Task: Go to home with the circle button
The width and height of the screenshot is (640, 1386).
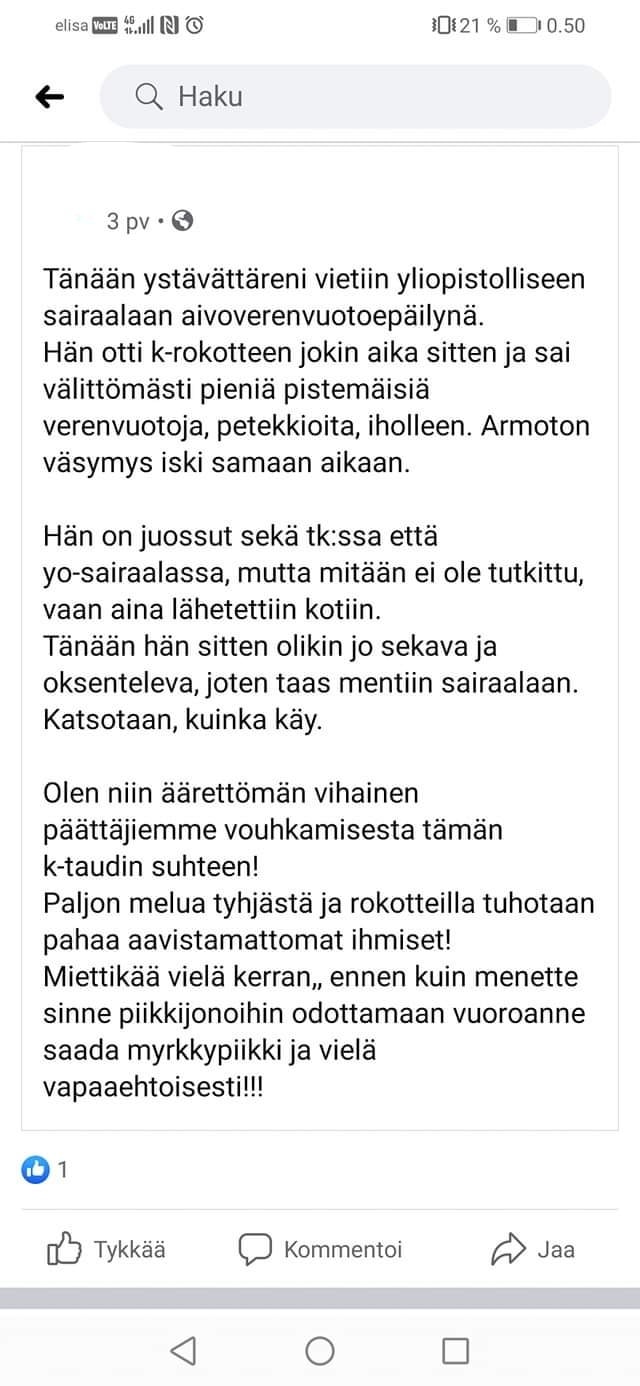Action: tap(320, 1351)
